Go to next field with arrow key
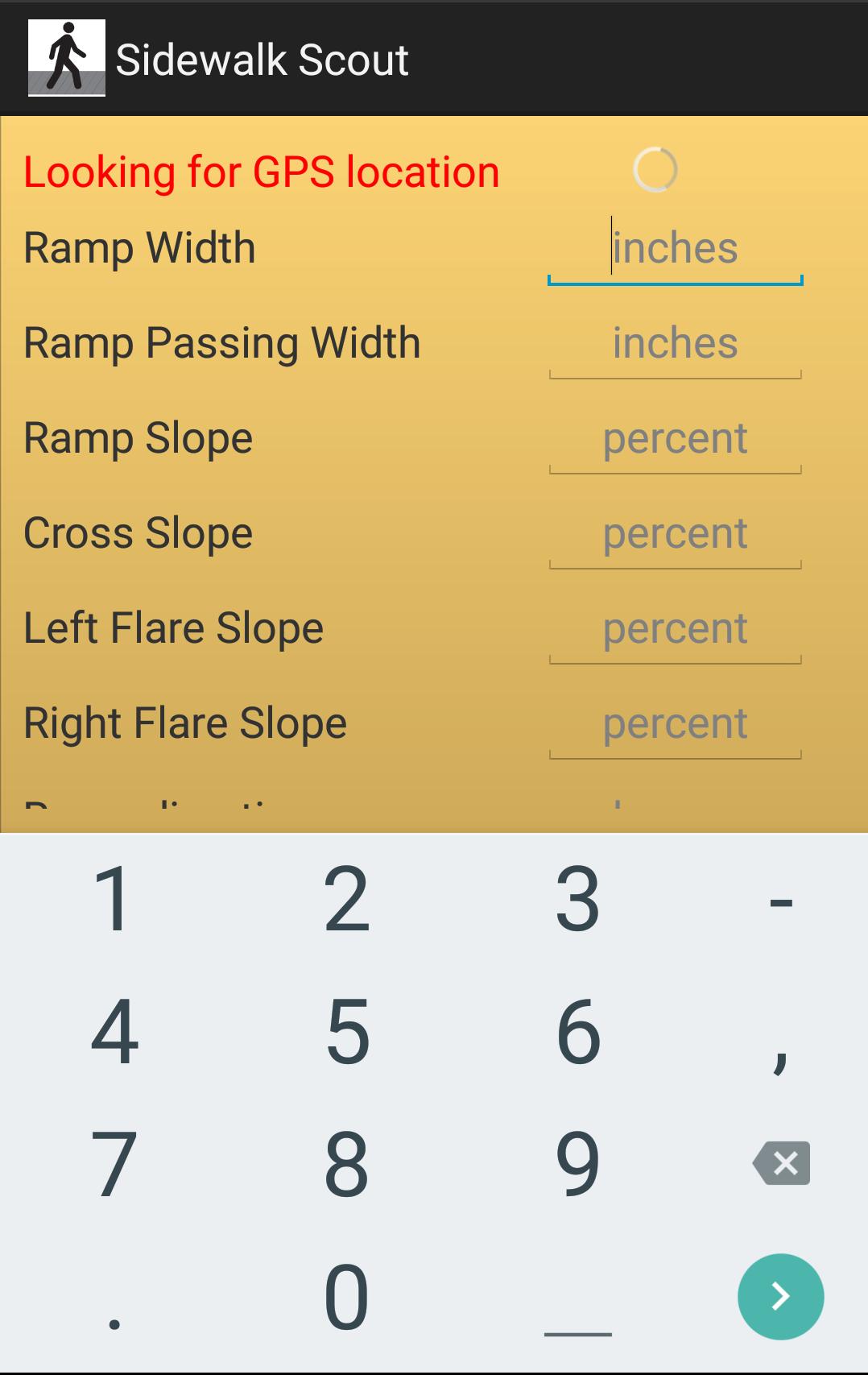 [x=780, y=1296]
